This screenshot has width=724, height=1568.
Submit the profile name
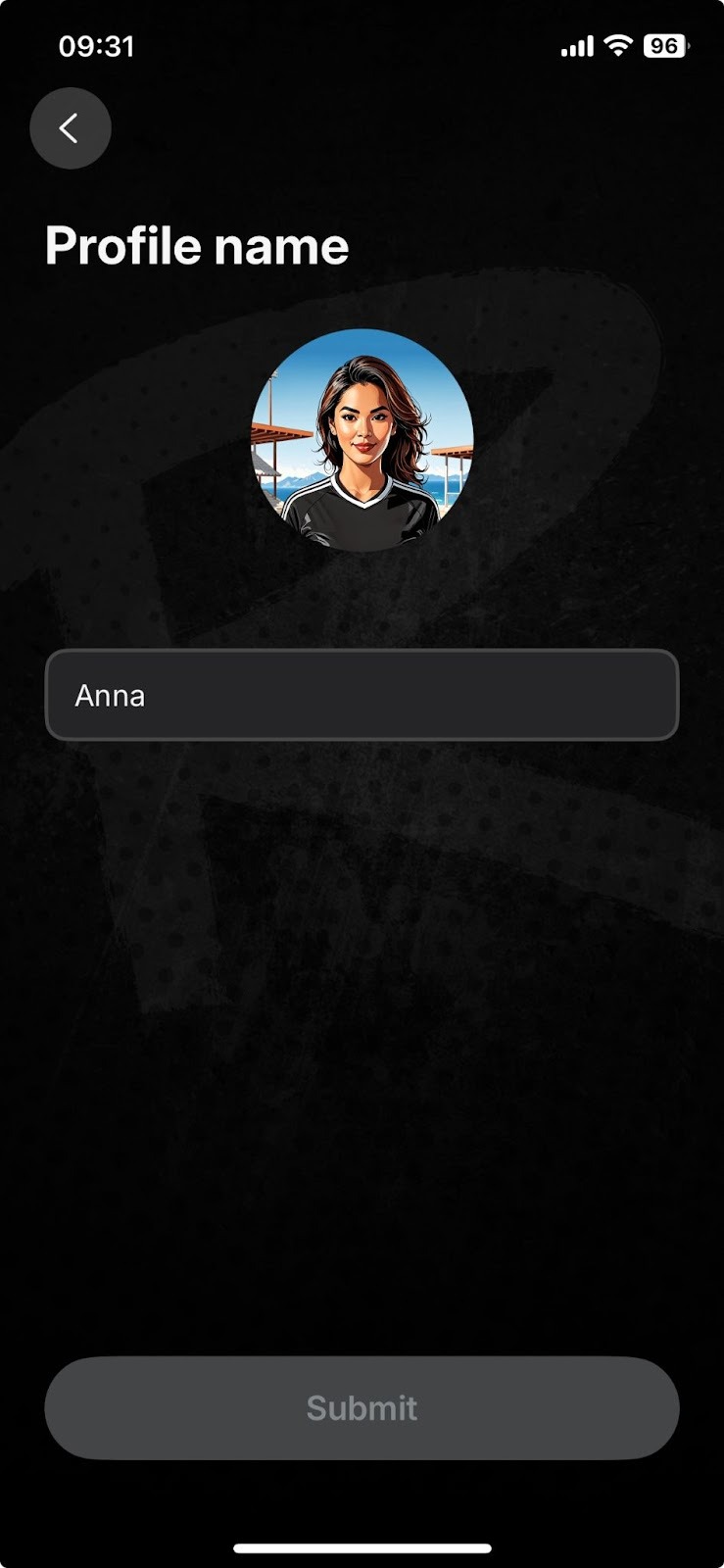(x=362, y=1407)
